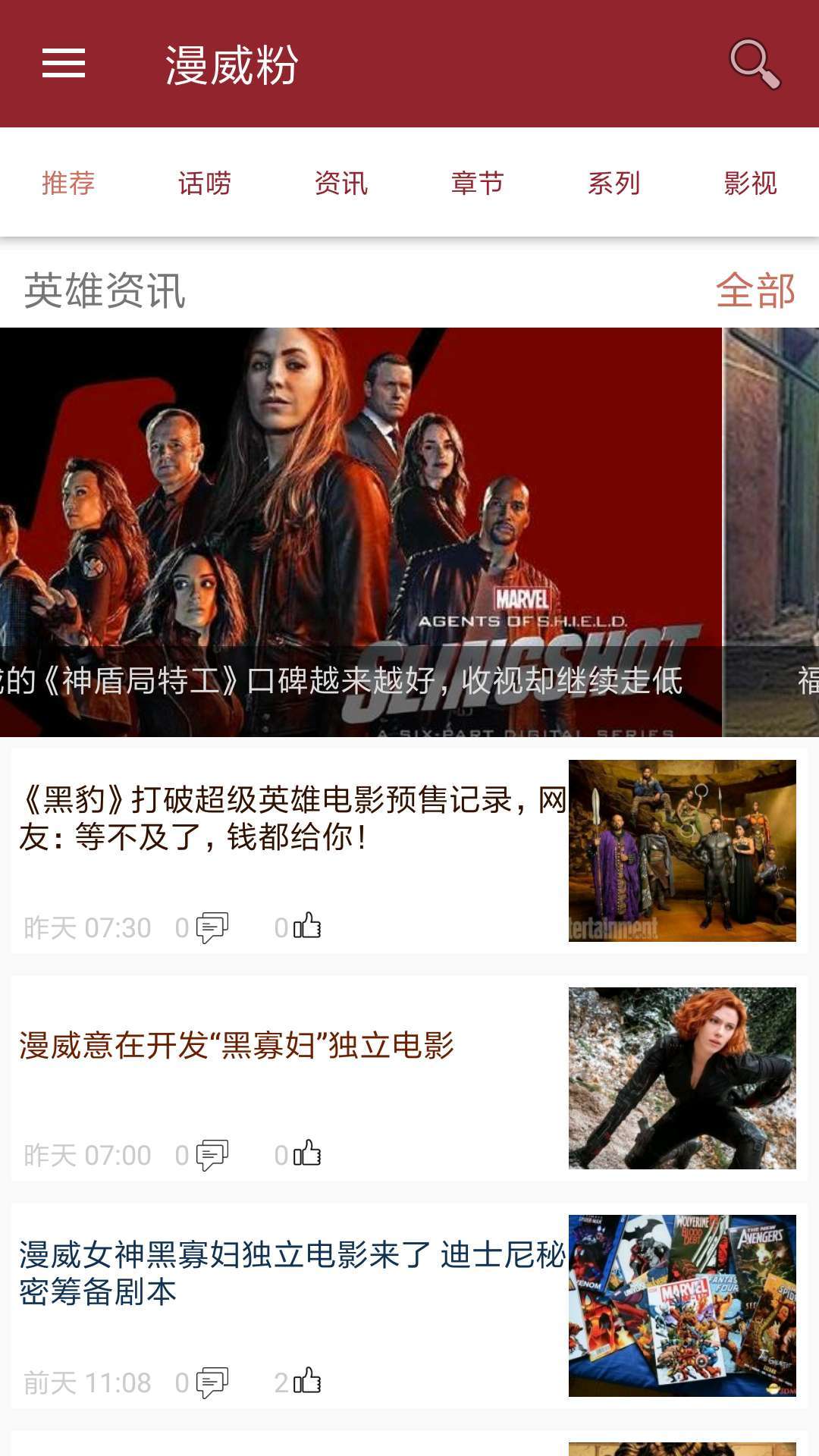
Task: View 全部 hero news
Action: pyautogui.click(x=755, y=290)
